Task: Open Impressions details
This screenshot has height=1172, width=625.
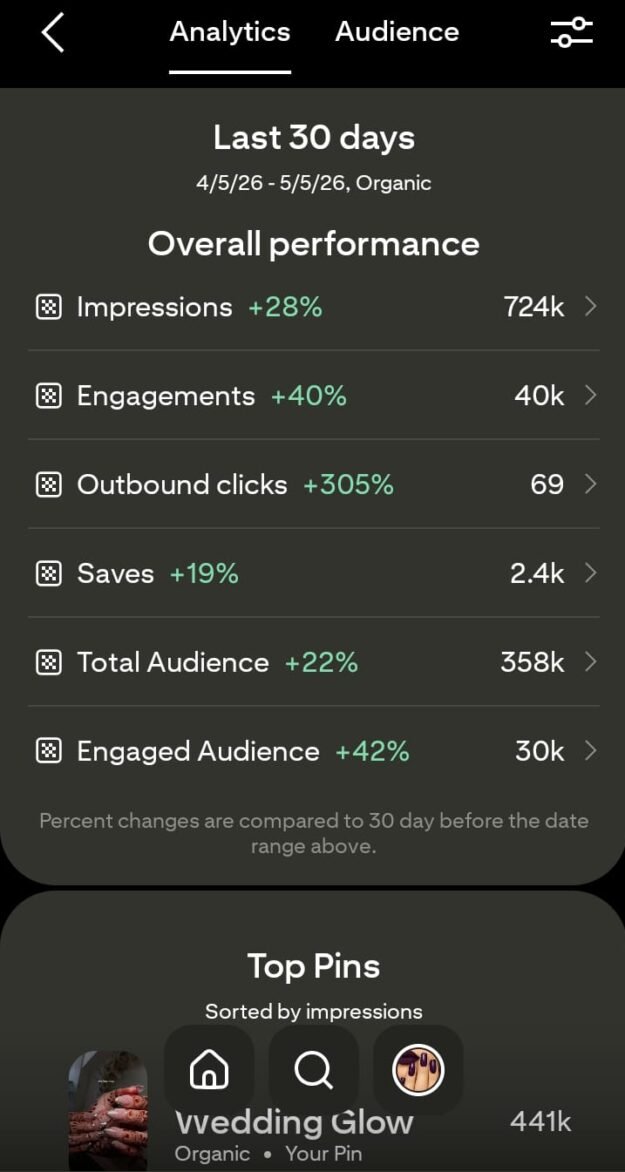Action: tap(313, 307)
